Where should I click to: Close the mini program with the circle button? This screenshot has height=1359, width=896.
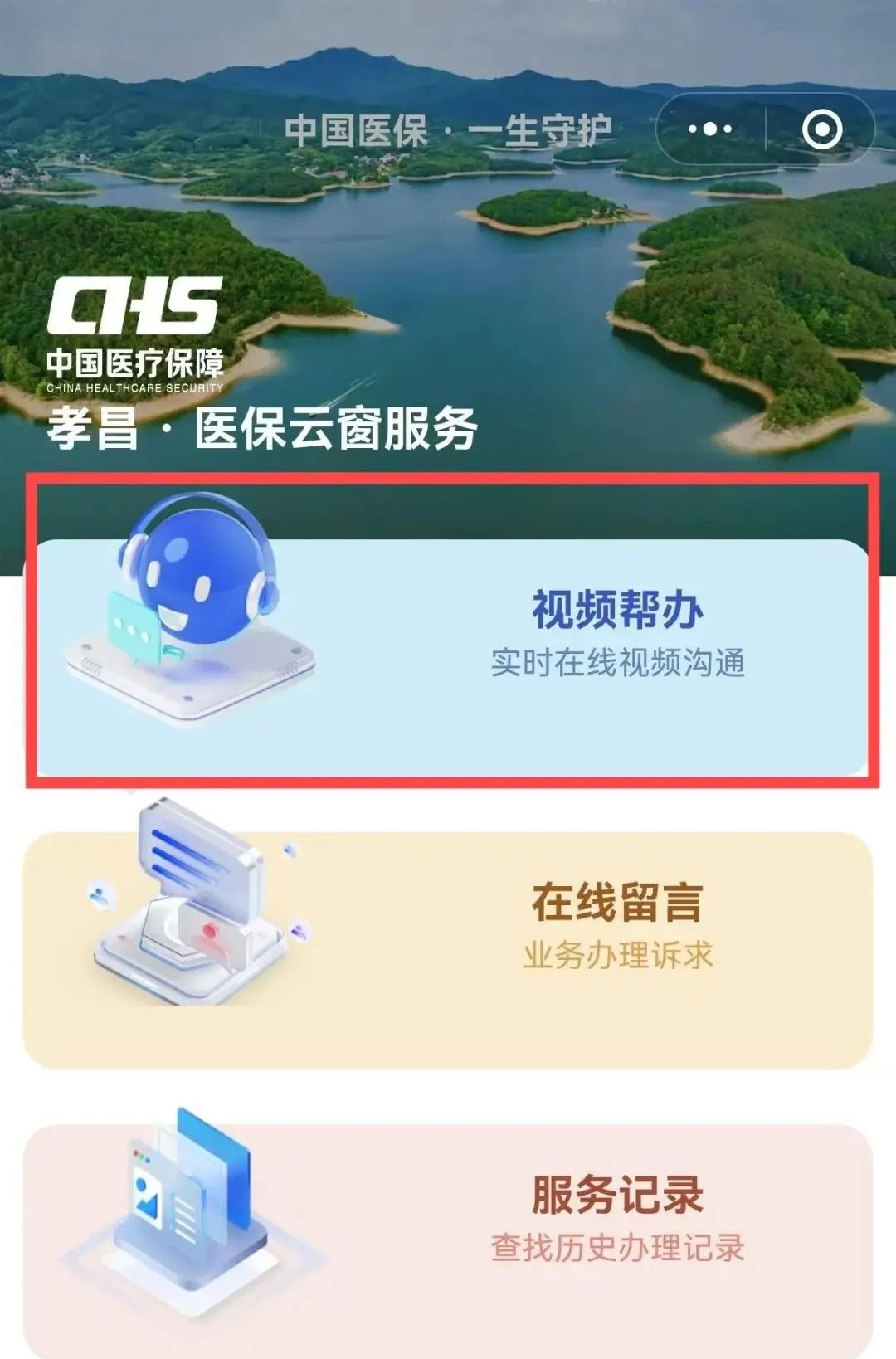tap(821, 129)
